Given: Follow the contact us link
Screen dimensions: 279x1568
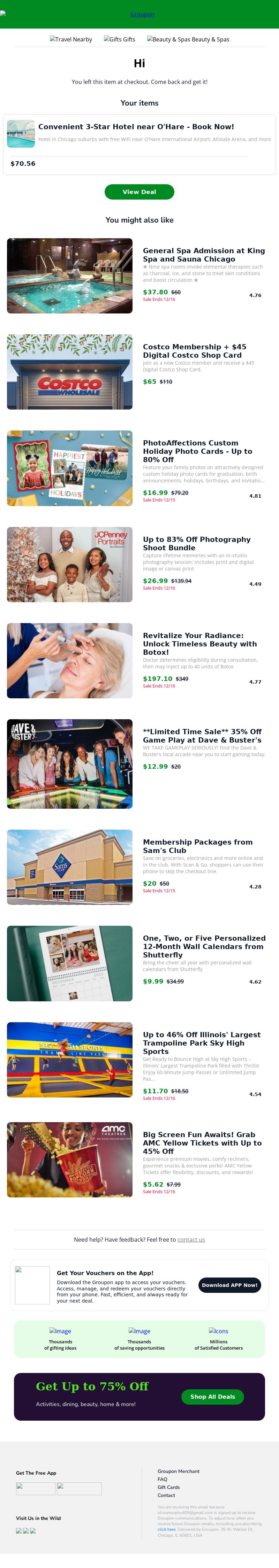Looking at the screenshot, I should pos(191,1239).
